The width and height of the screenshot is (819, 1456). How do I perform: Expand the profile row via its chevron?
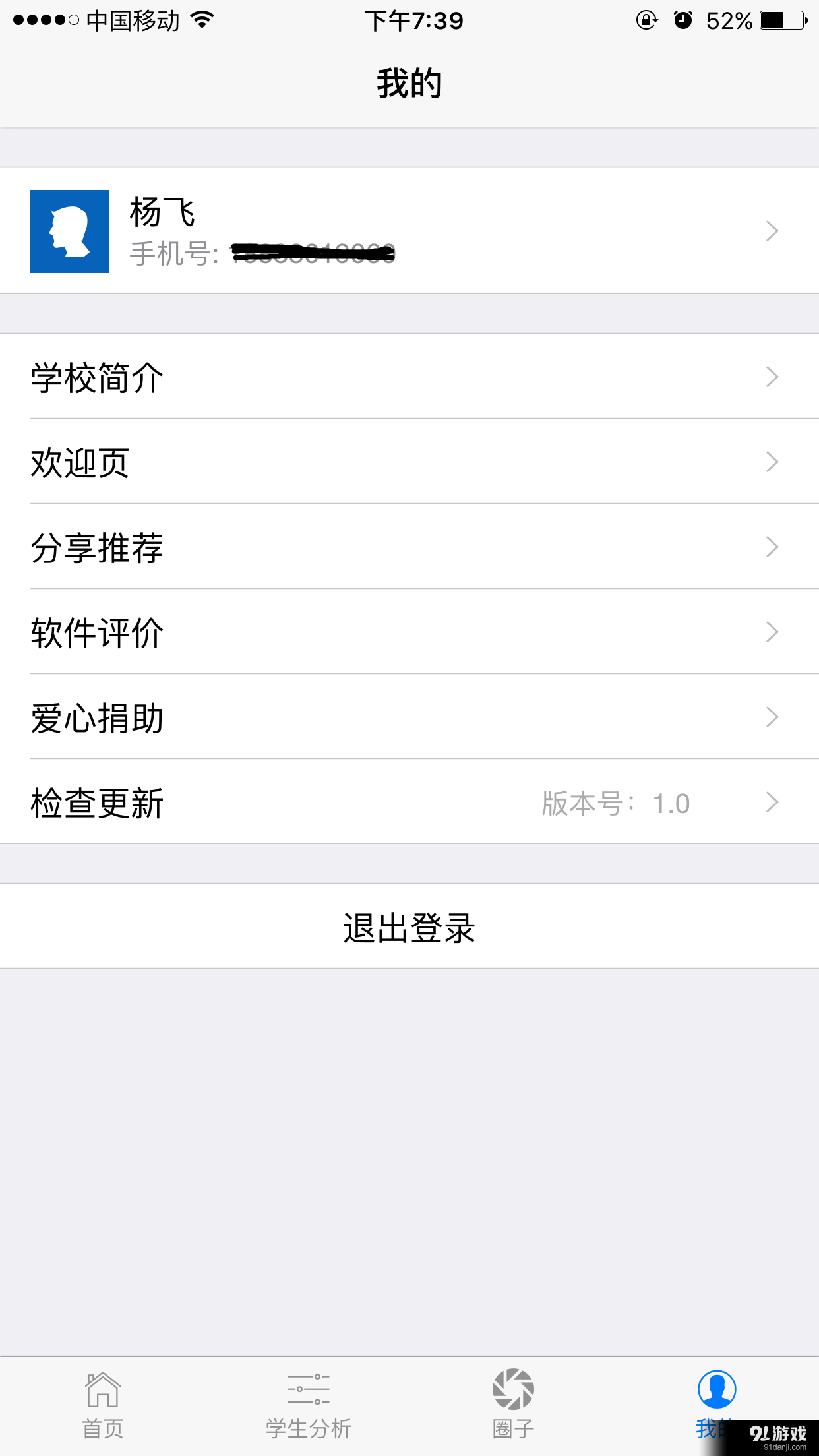pyautogui.click(x=772, y=231)
